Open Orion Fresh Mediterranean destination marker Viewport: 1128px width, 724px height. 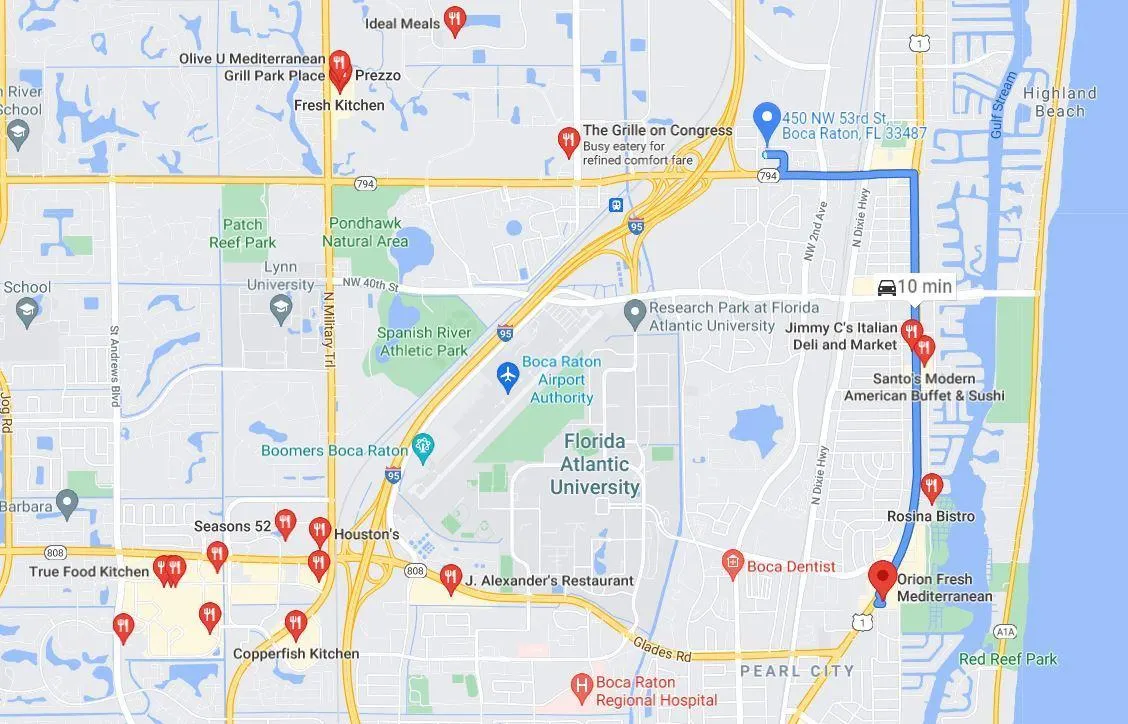coord(881,578)
